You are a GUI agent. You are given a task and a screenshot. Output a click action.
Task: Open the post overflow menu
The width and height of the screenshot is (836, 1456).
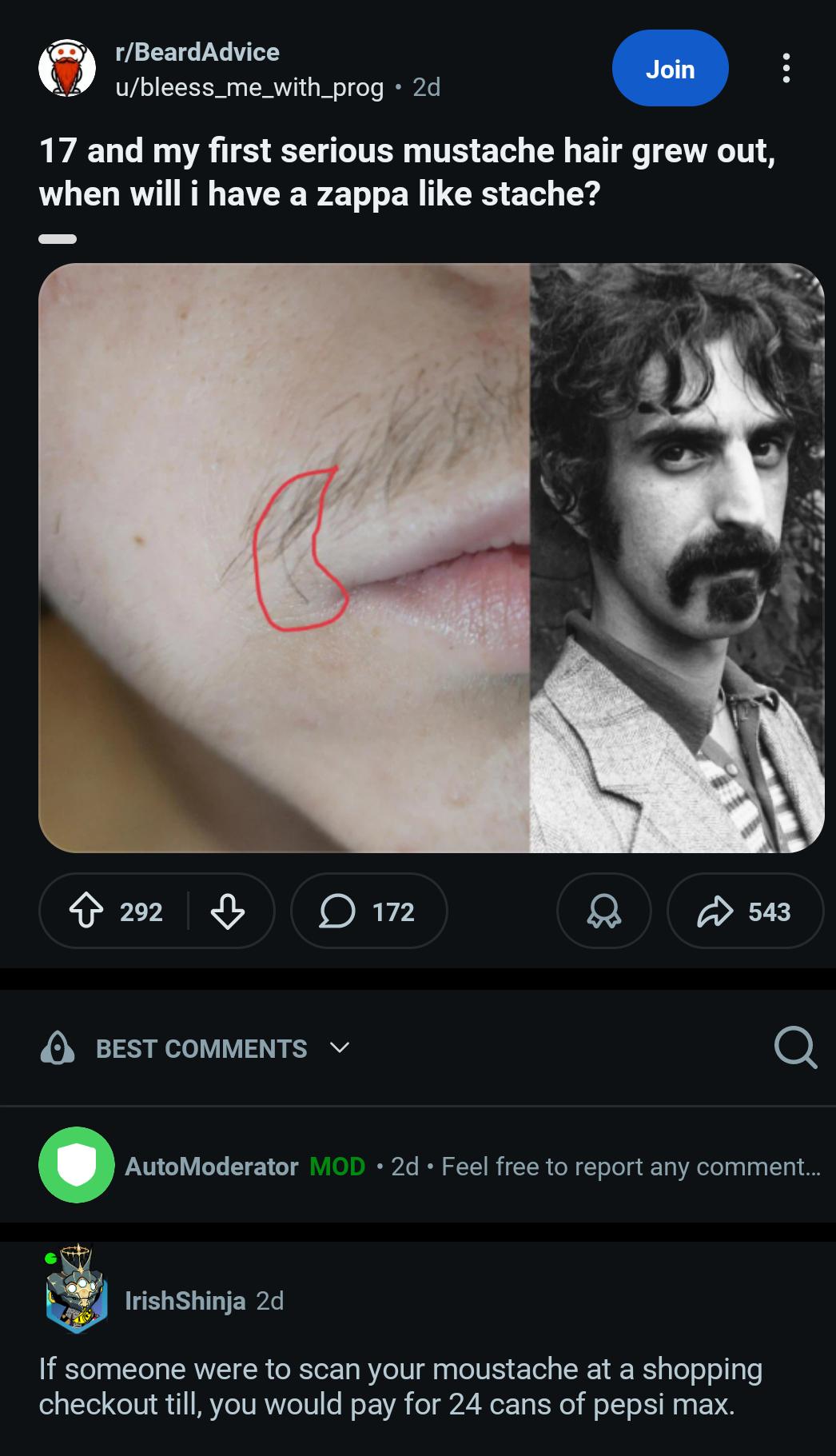786,69
